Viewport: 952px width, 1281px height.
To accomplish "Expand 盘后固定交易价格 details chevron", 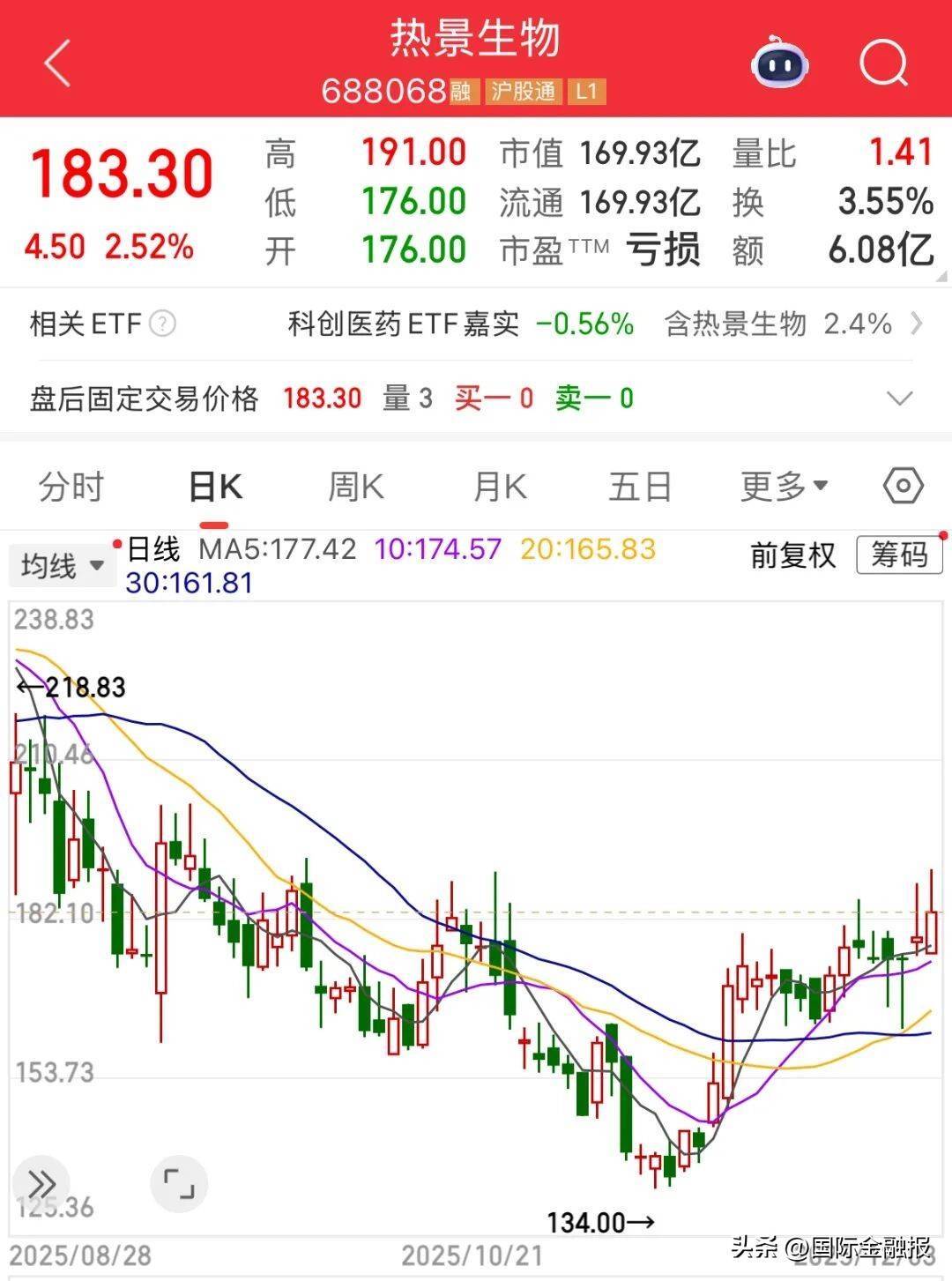I will 899,398.
